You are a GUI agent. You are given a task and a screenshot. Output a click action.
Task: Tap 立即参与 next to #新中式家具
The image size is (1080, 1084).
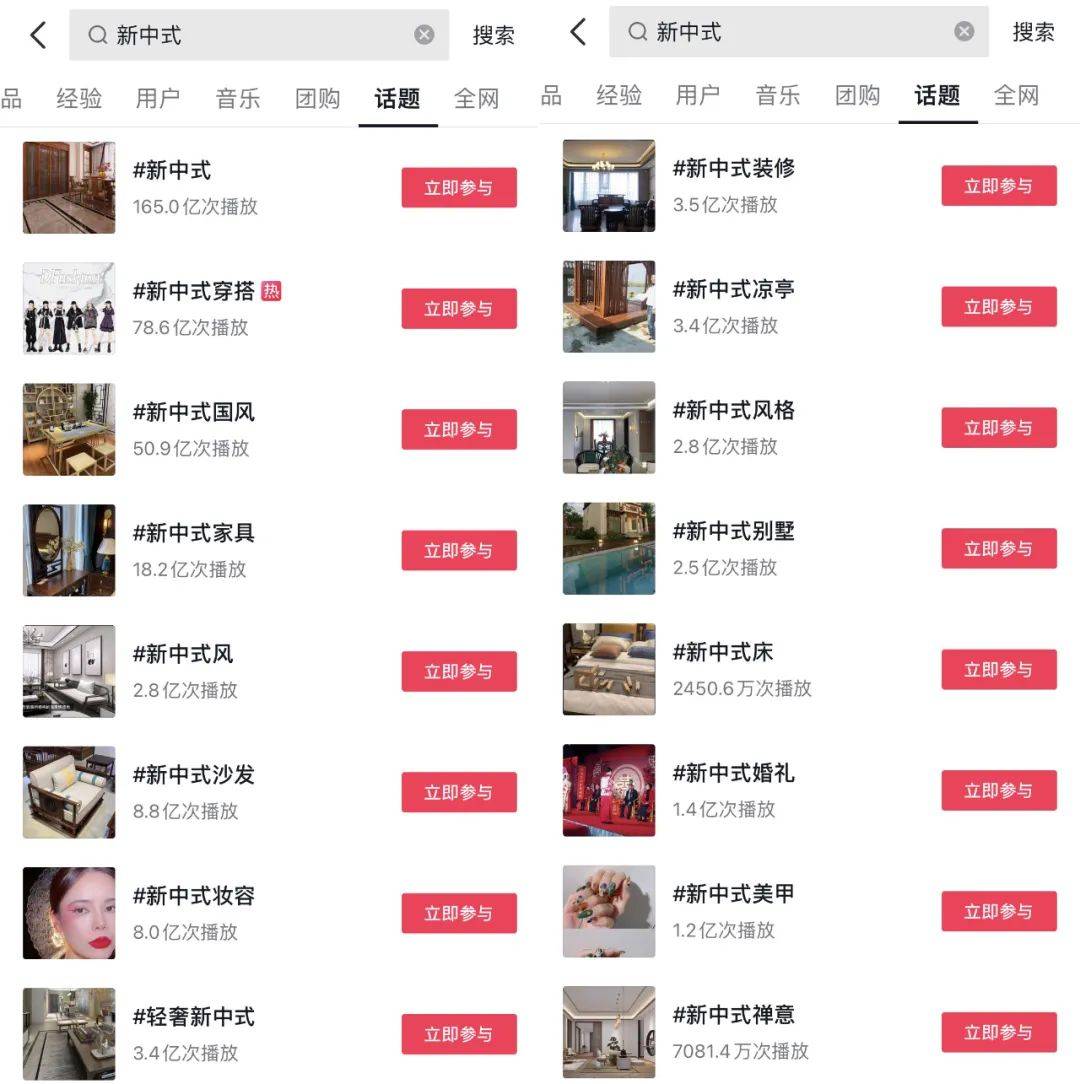point(459,551)
